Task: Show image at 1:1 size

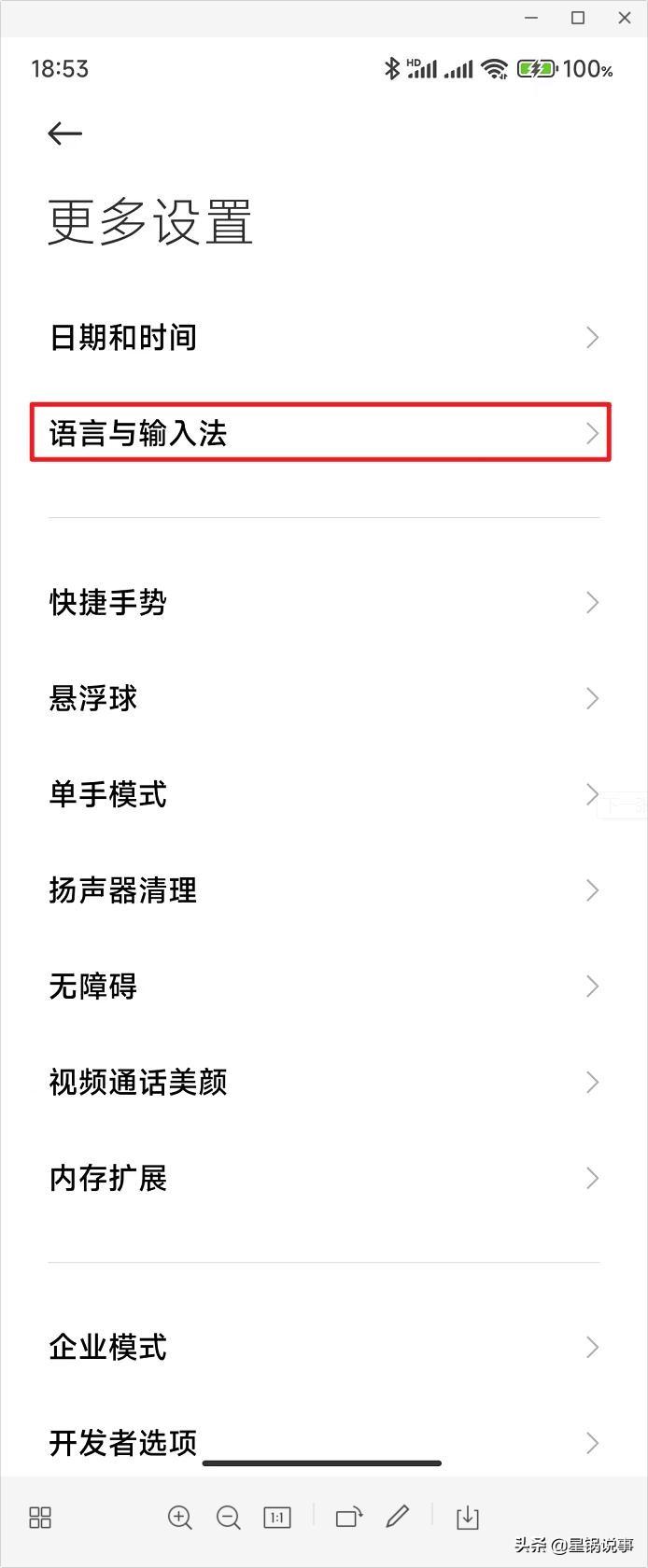Action: [277, 1518]
